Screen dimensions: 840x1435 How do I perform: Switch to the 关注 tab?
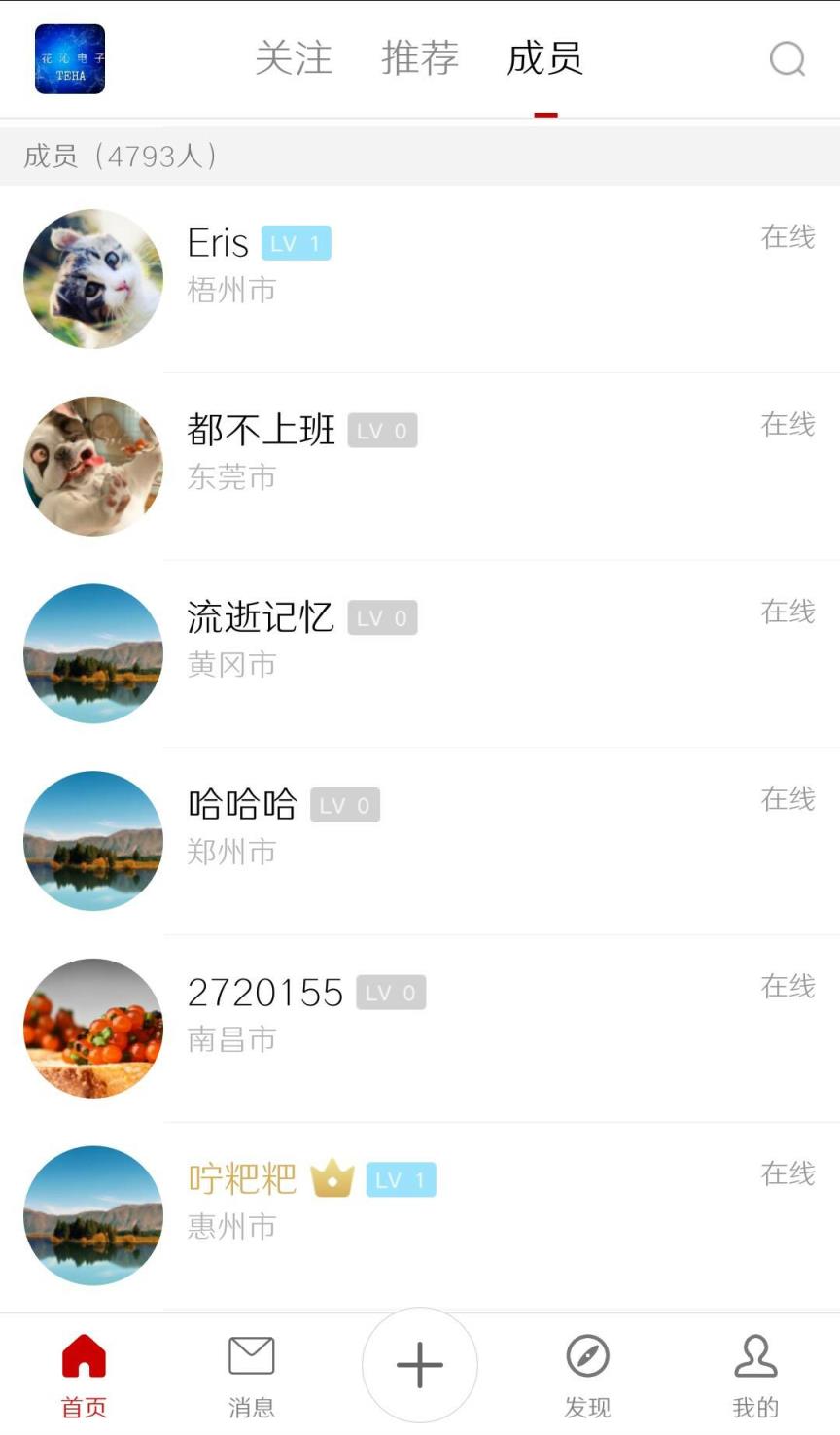tap(294, 59)
